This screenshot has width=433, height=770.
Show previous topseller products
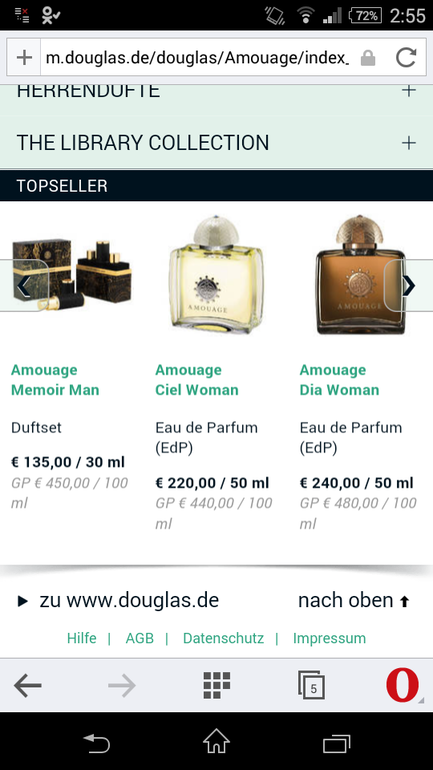[x=24, y=285]
